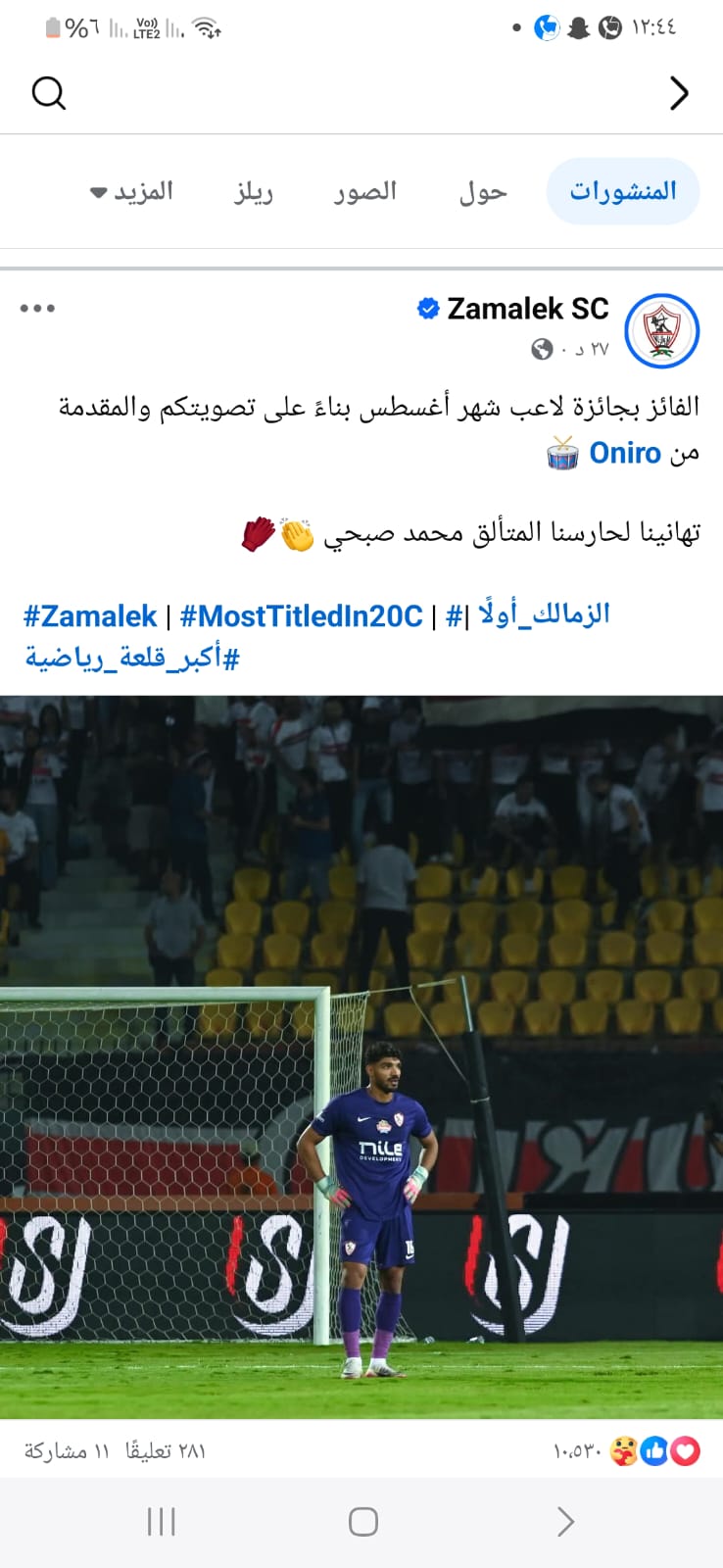Open the #الزمالك_أولًا hashtag
Viewport: 723px width, 1568px height.
point(529,615)
